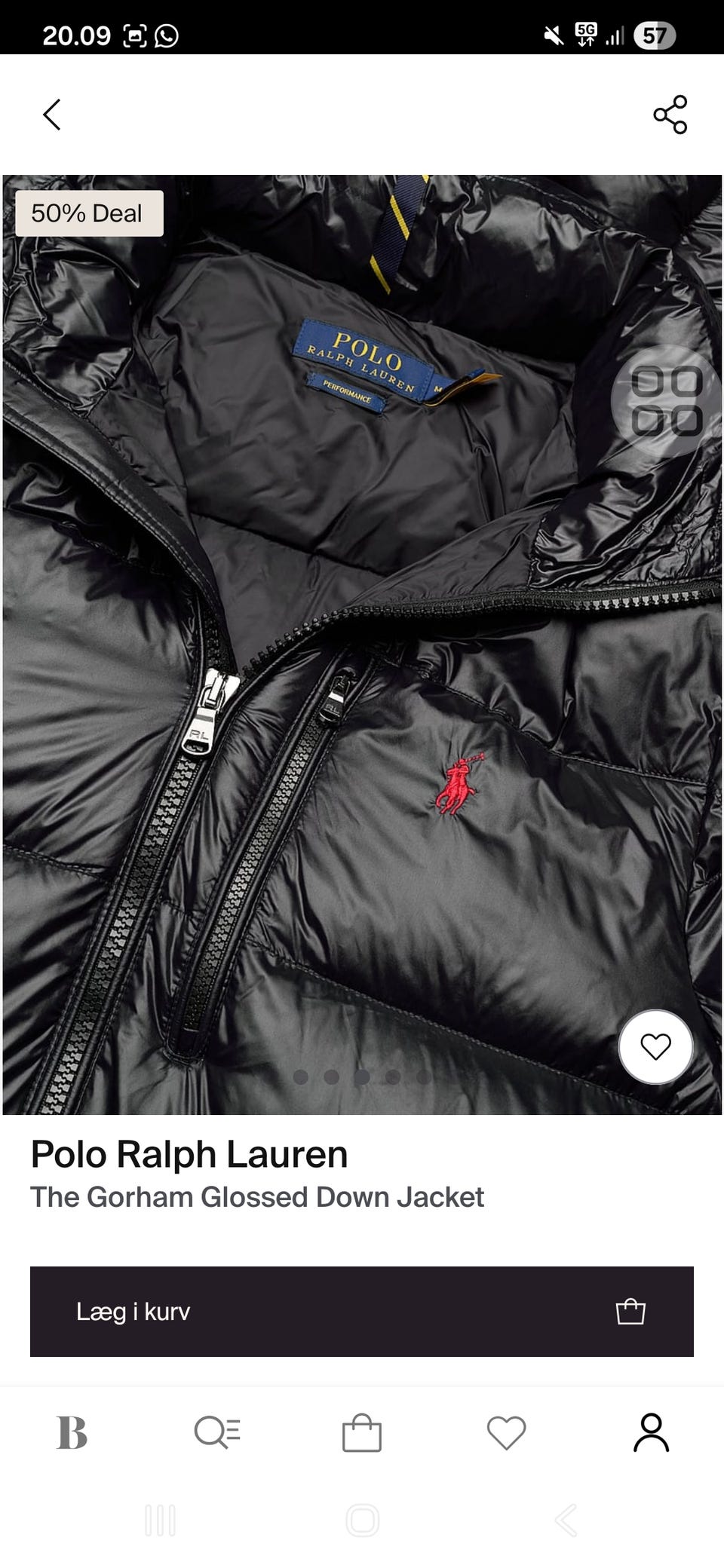Open the account profile tab

click(x=651, y=1432)
